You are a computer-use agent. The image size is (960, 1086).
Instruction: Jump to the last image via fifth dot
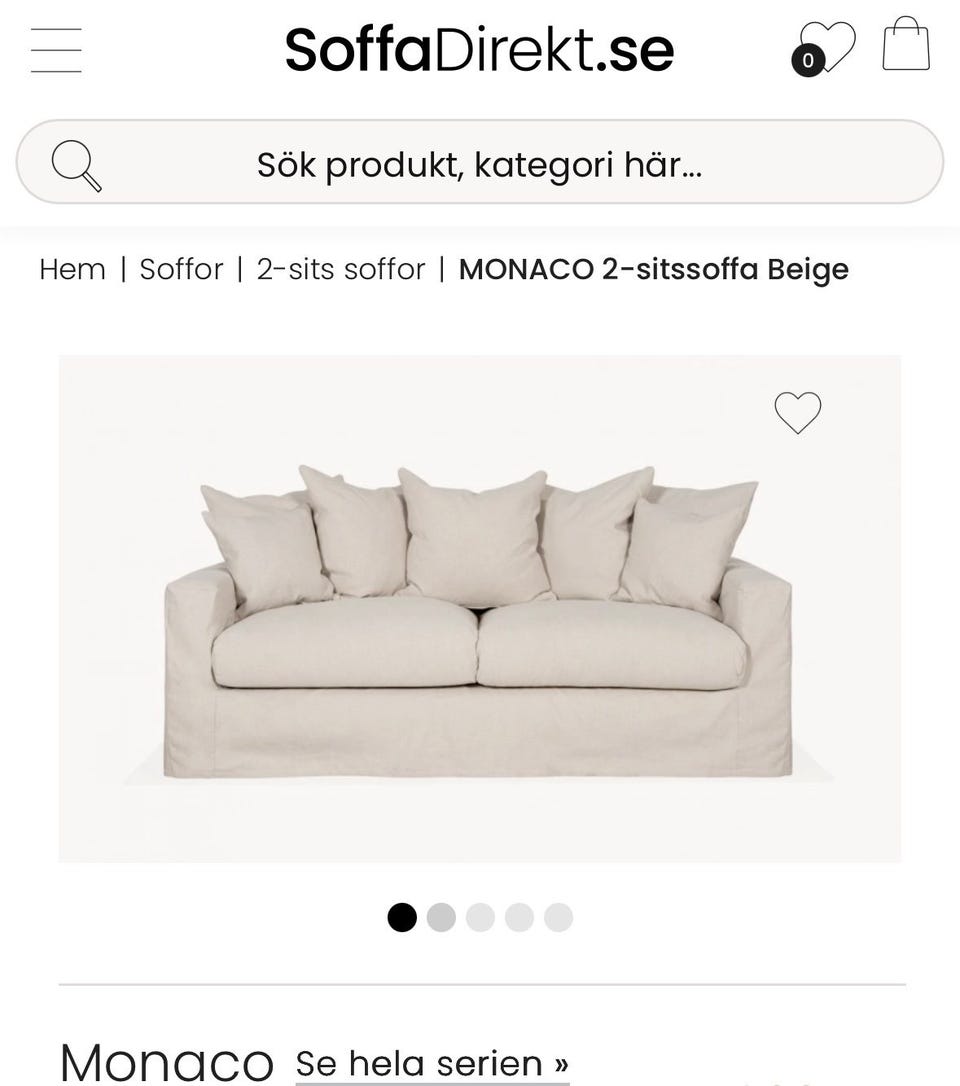coord(559,917)
